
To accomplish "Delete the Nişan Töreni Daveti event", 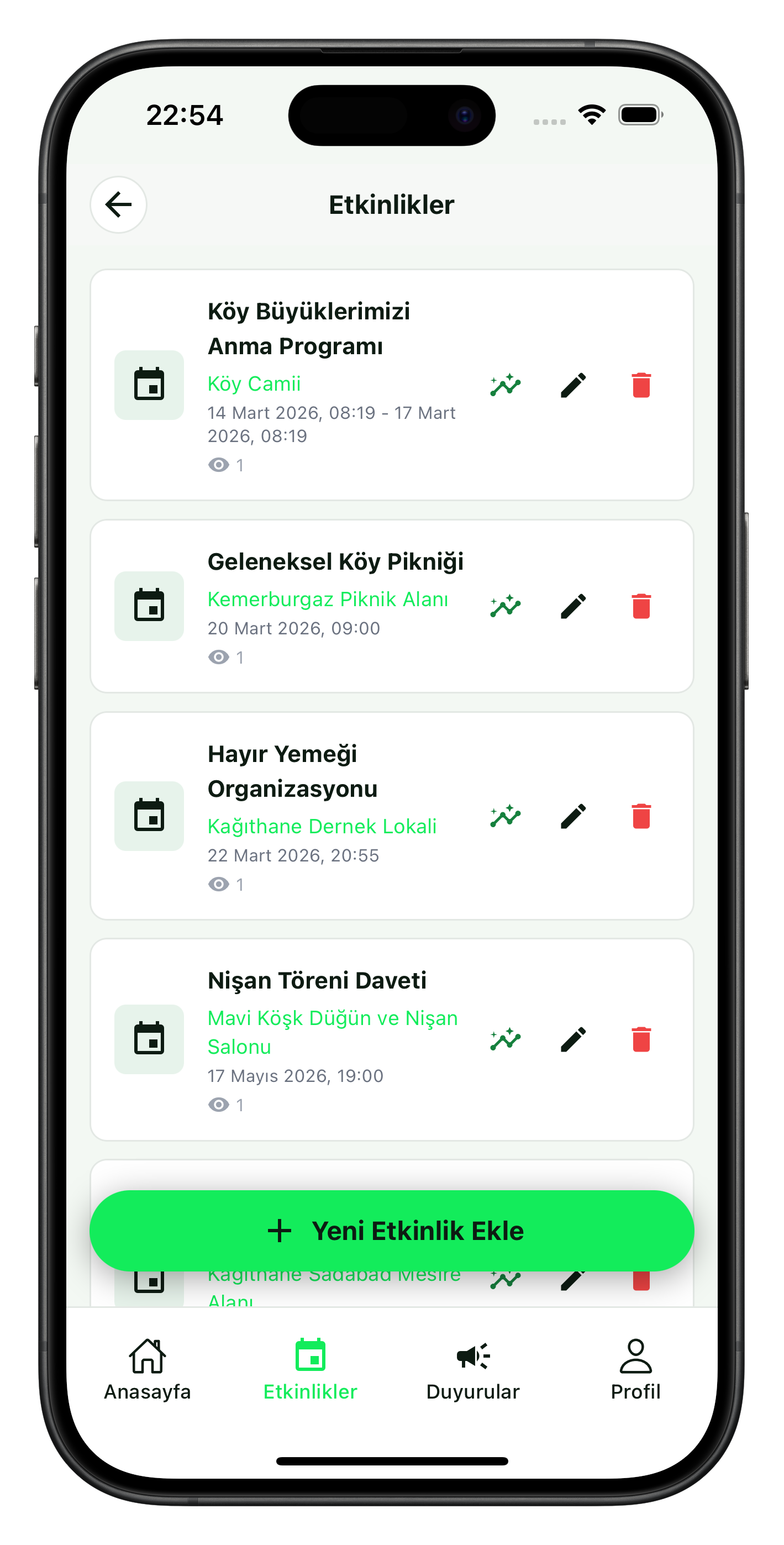I will pos(641,1039).
